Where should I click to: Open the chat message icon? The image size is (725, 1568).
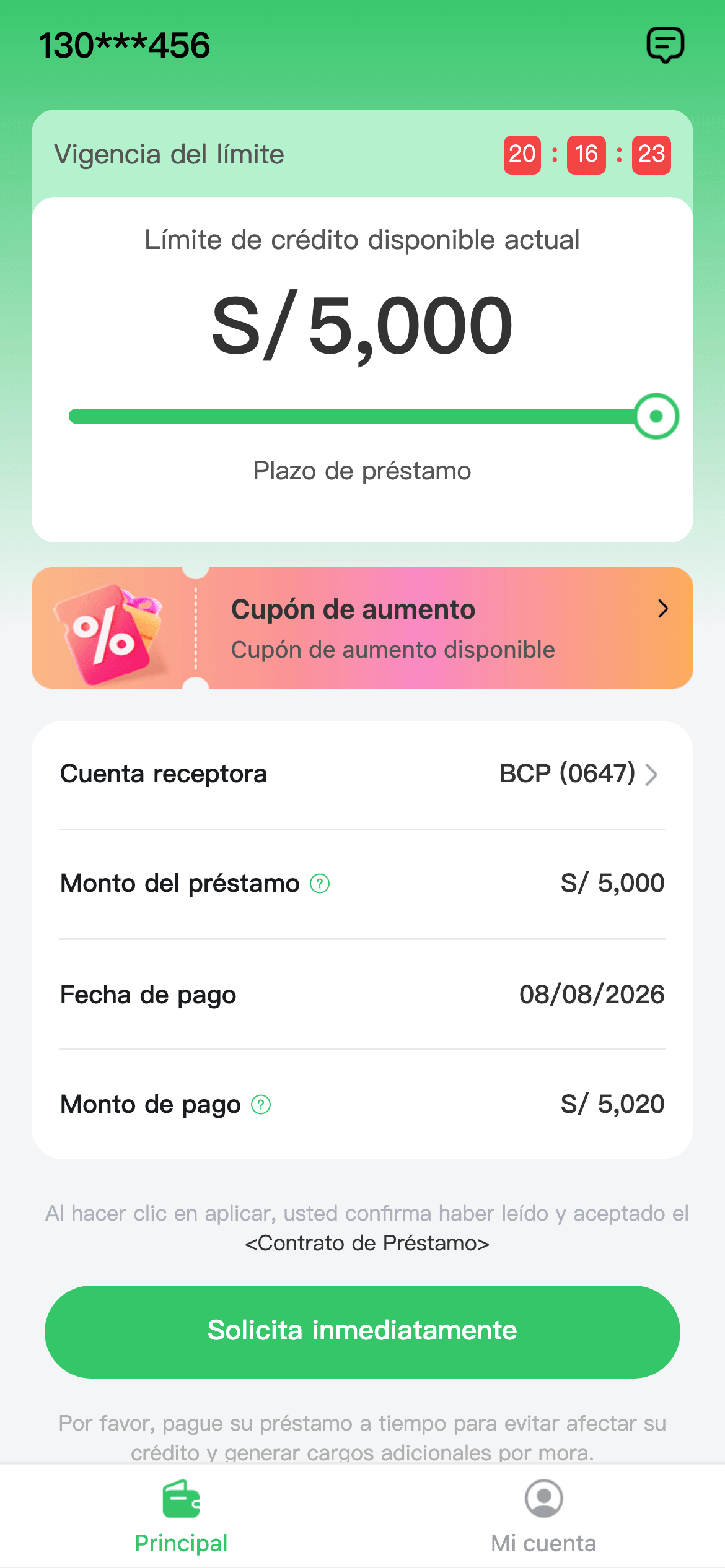point(666,45)
